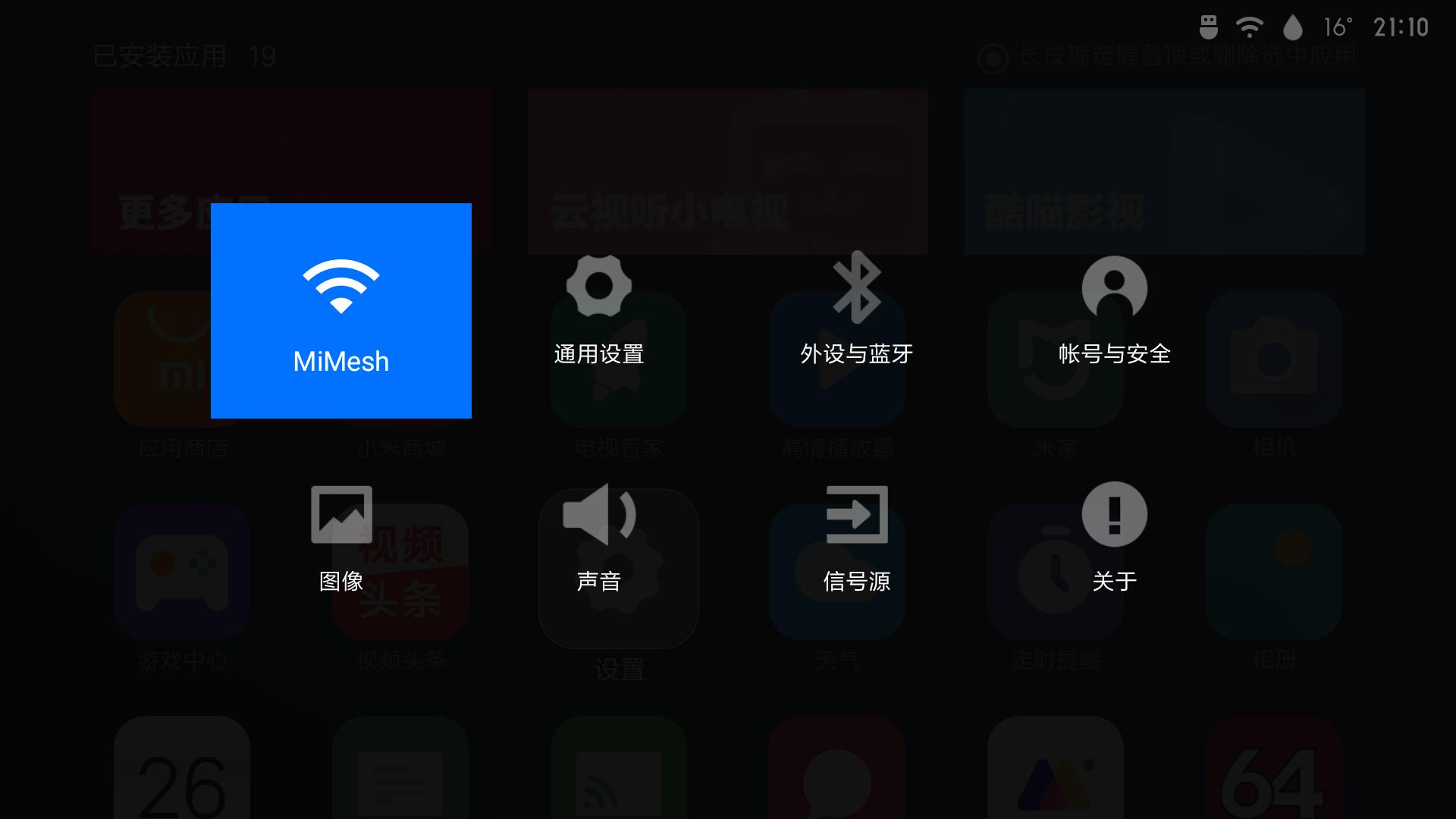
Task: Open 图像 picture settings
Action: tap(340, 538)
